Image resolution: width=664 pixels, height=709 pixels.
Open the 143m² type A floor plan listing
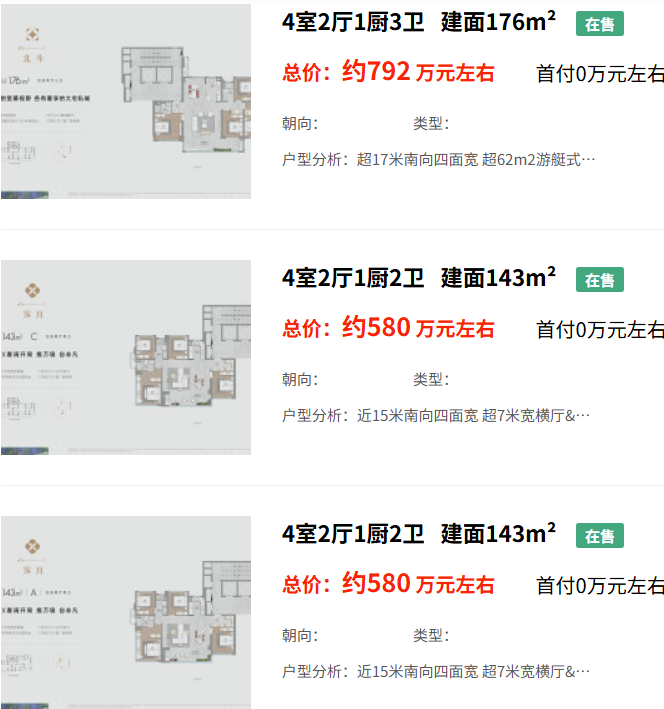418,534
